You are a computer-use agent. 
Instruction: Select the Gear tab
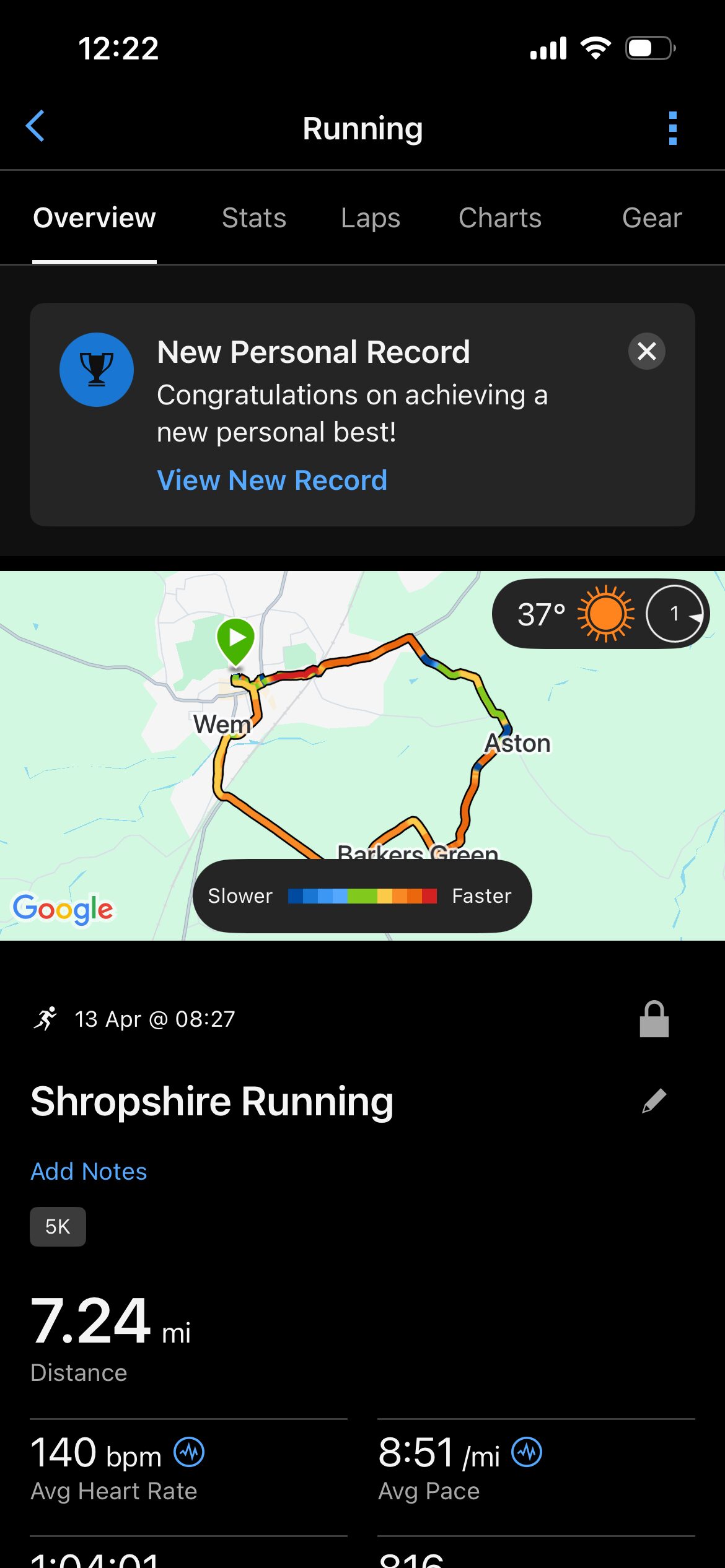click(652, 218)
